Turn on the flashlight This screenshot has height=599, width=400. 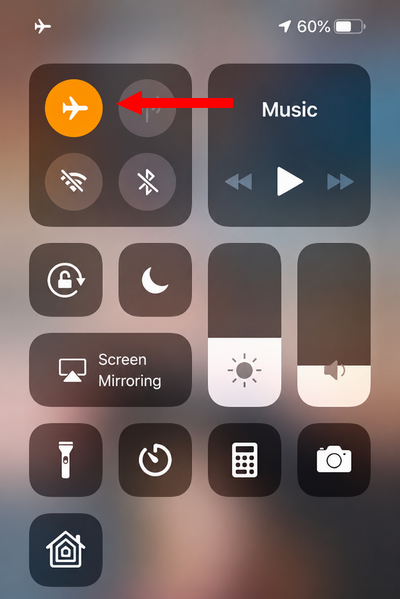coord(66,460)
